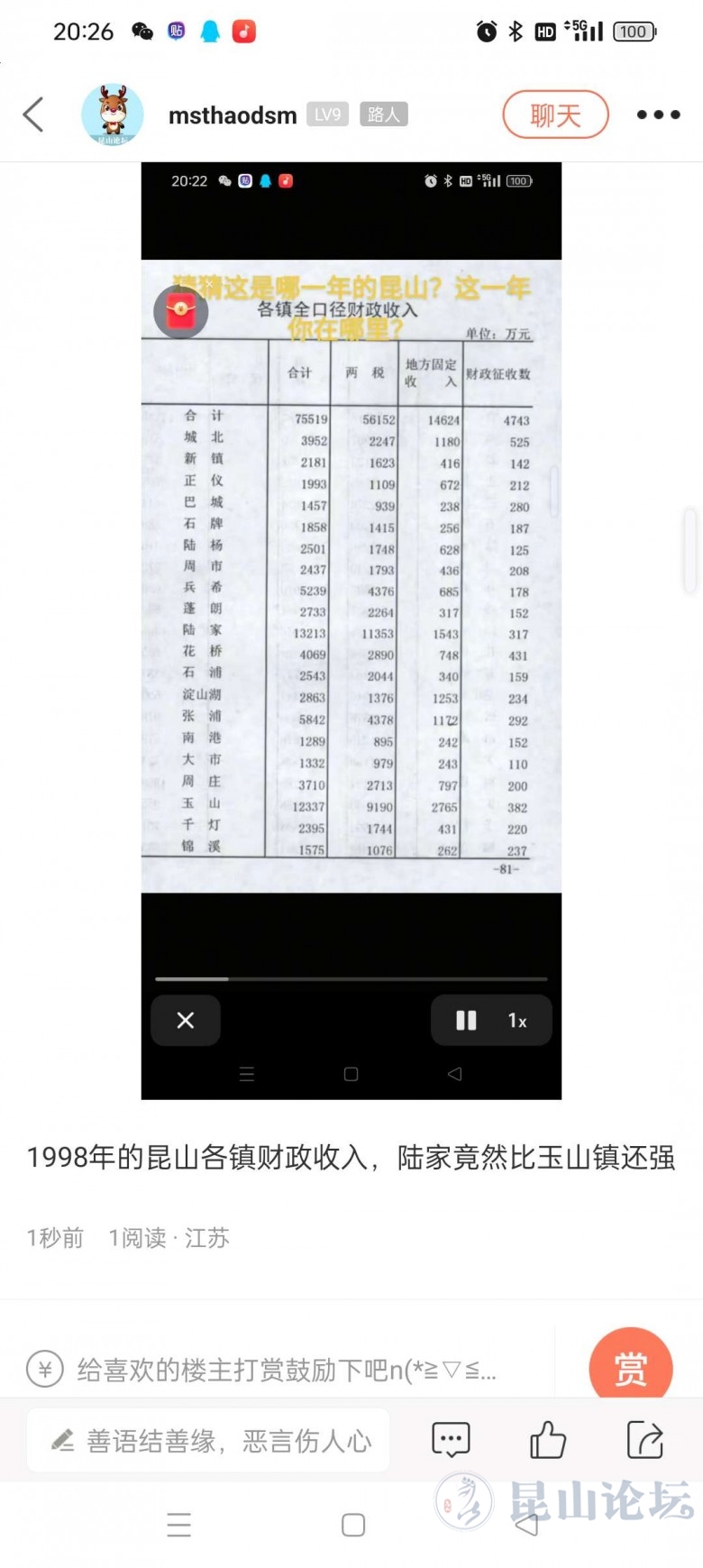Start a chat with the 聊天 button

coord(555,115)
